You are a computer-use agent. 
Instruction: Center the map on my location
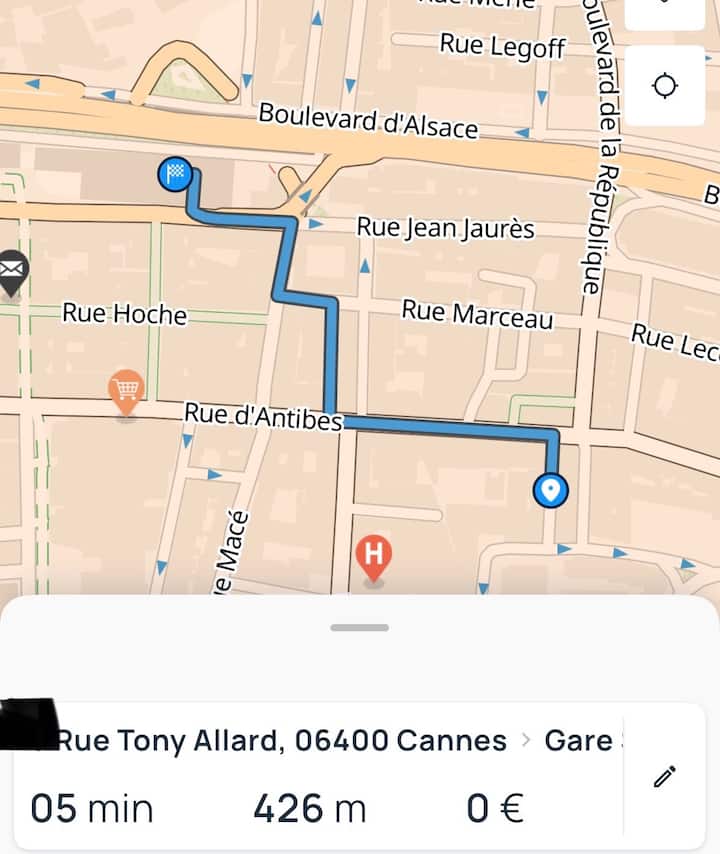[x=665, y=87]
